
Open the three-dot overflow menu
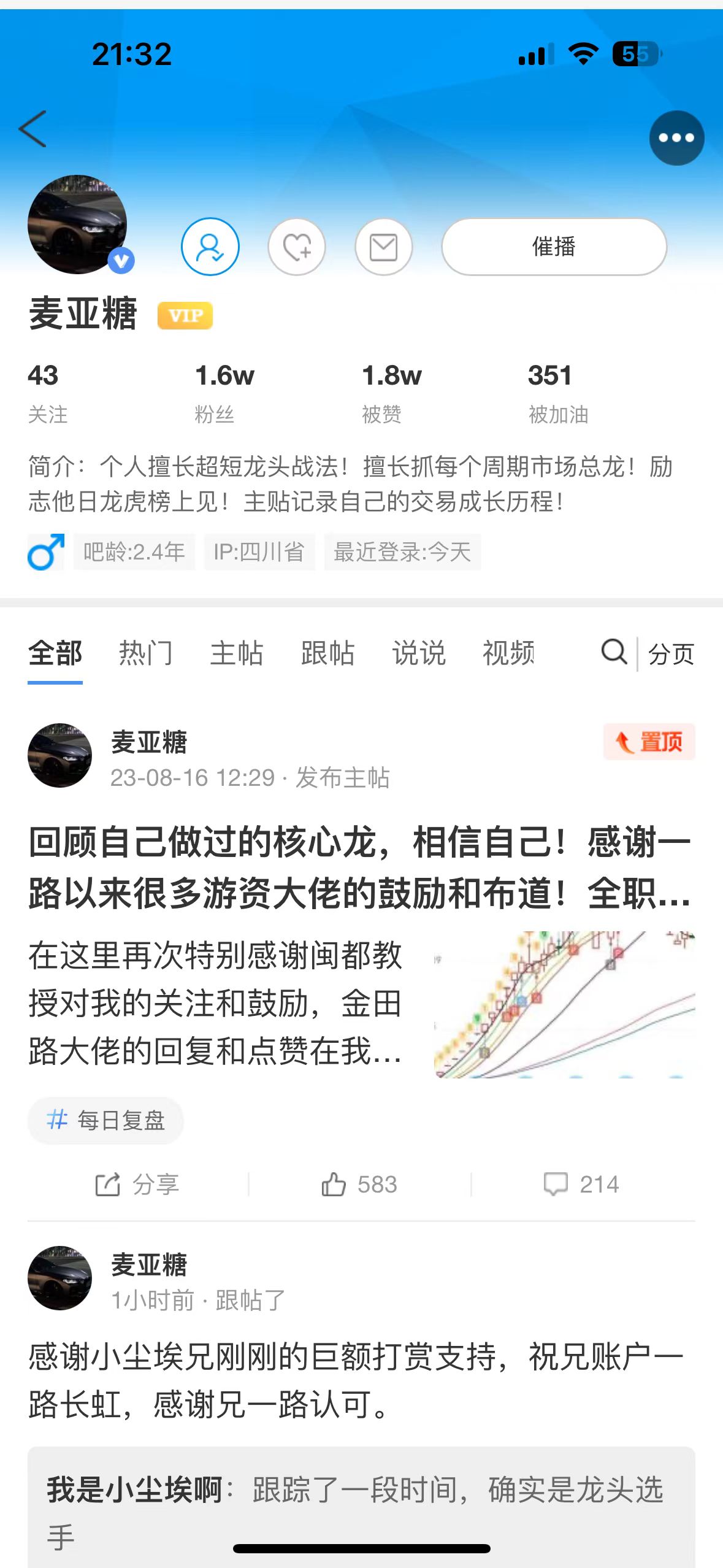(x=676, y=138)
